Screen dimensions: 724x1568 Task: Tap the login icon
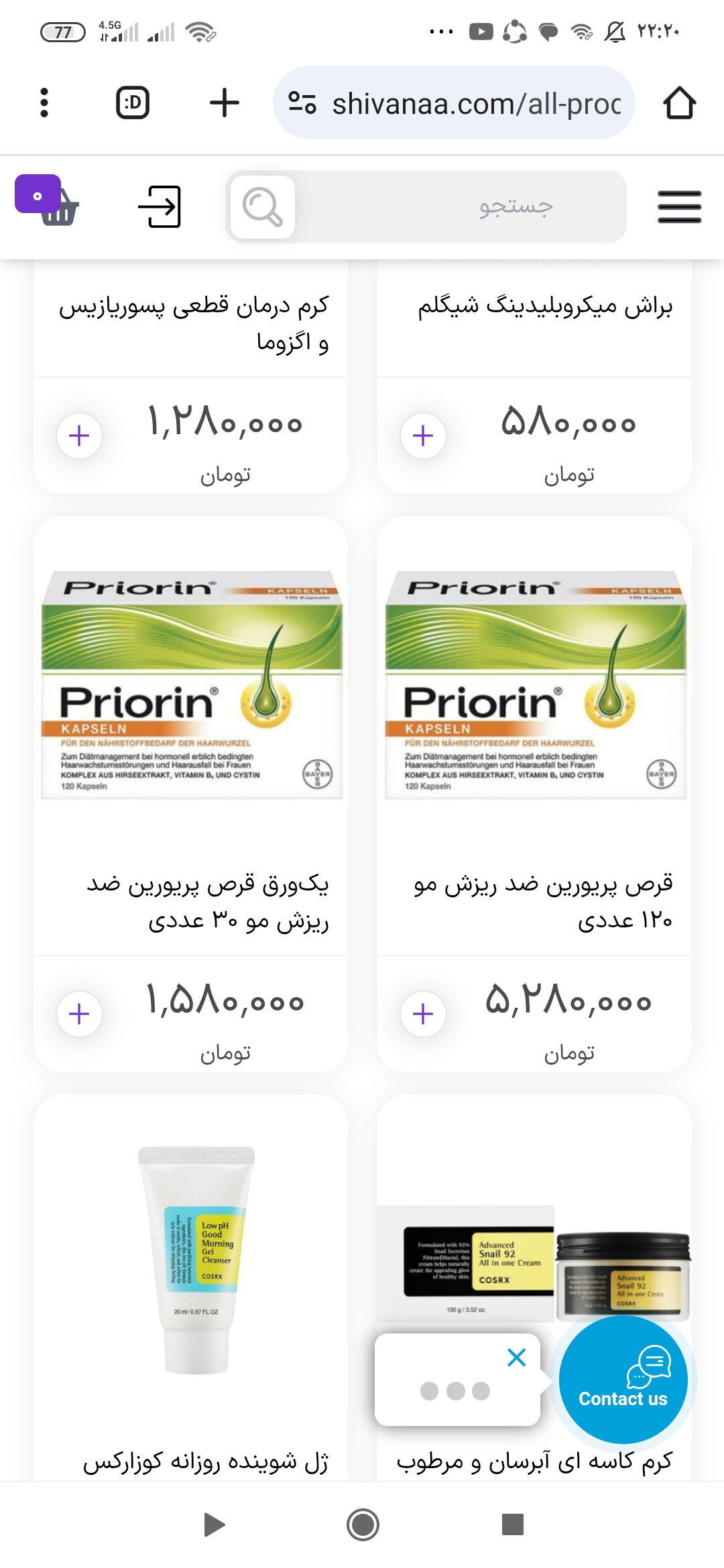tap(160, 206)
